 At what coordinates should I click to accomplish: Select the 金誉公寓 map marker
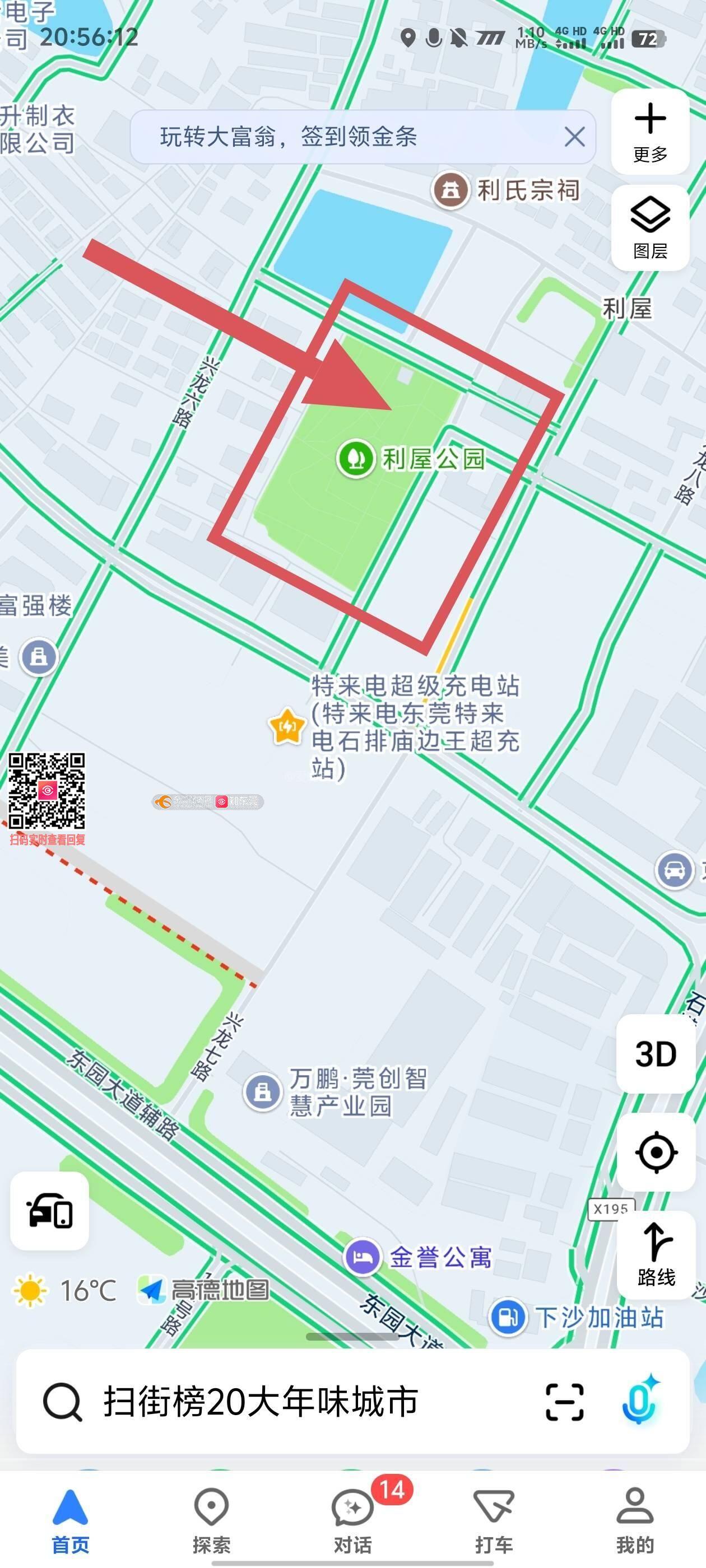point(363,1257)
